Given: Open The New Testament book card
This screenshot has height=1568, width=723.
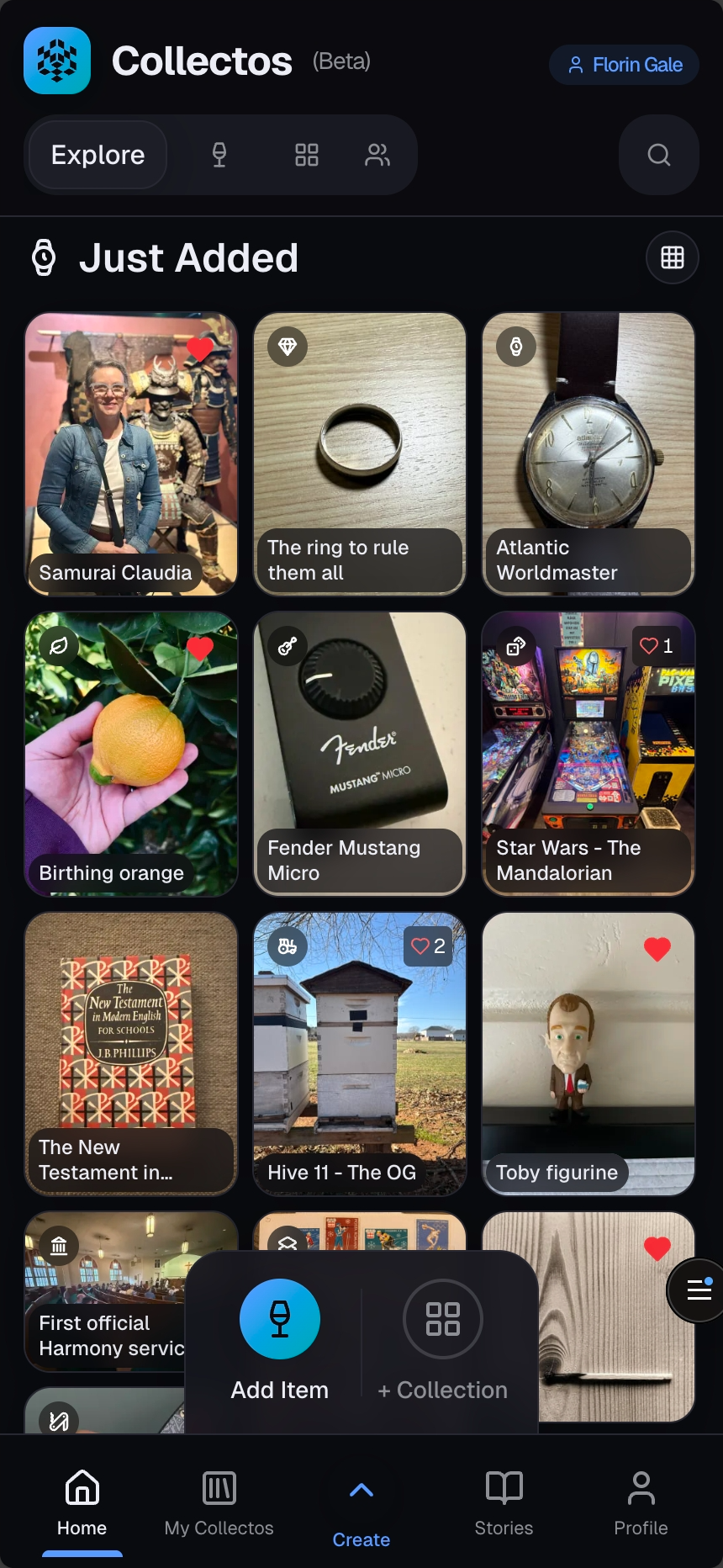Looking at the screenshot, I should pos(131,1053).
